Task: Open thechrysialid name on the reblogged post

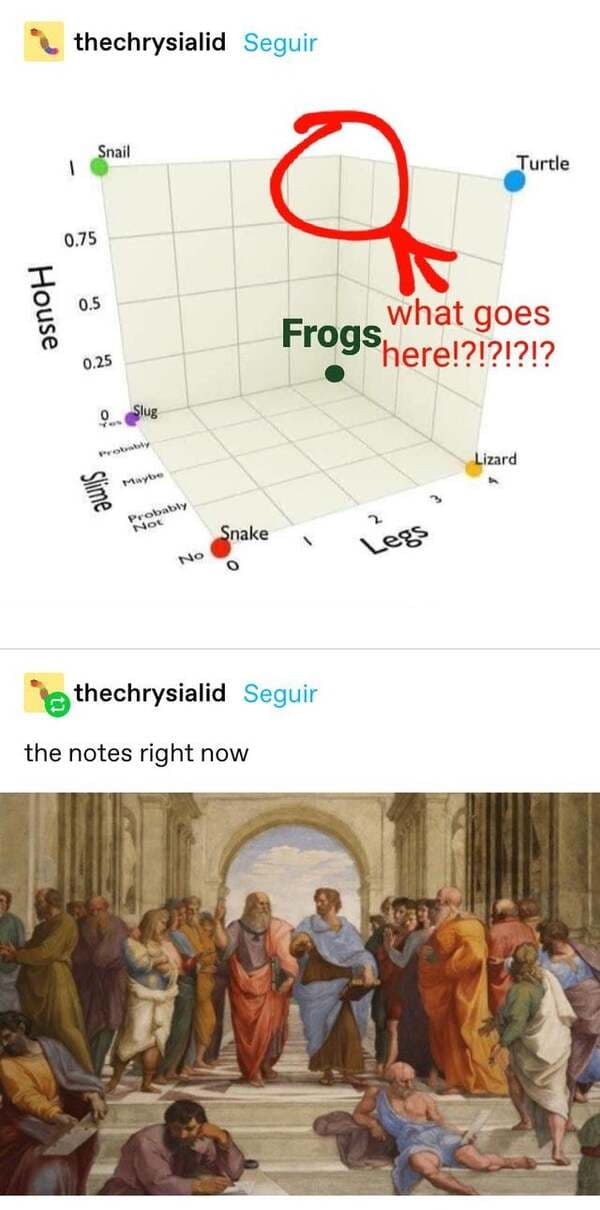Action: click(x=150, y=693)
